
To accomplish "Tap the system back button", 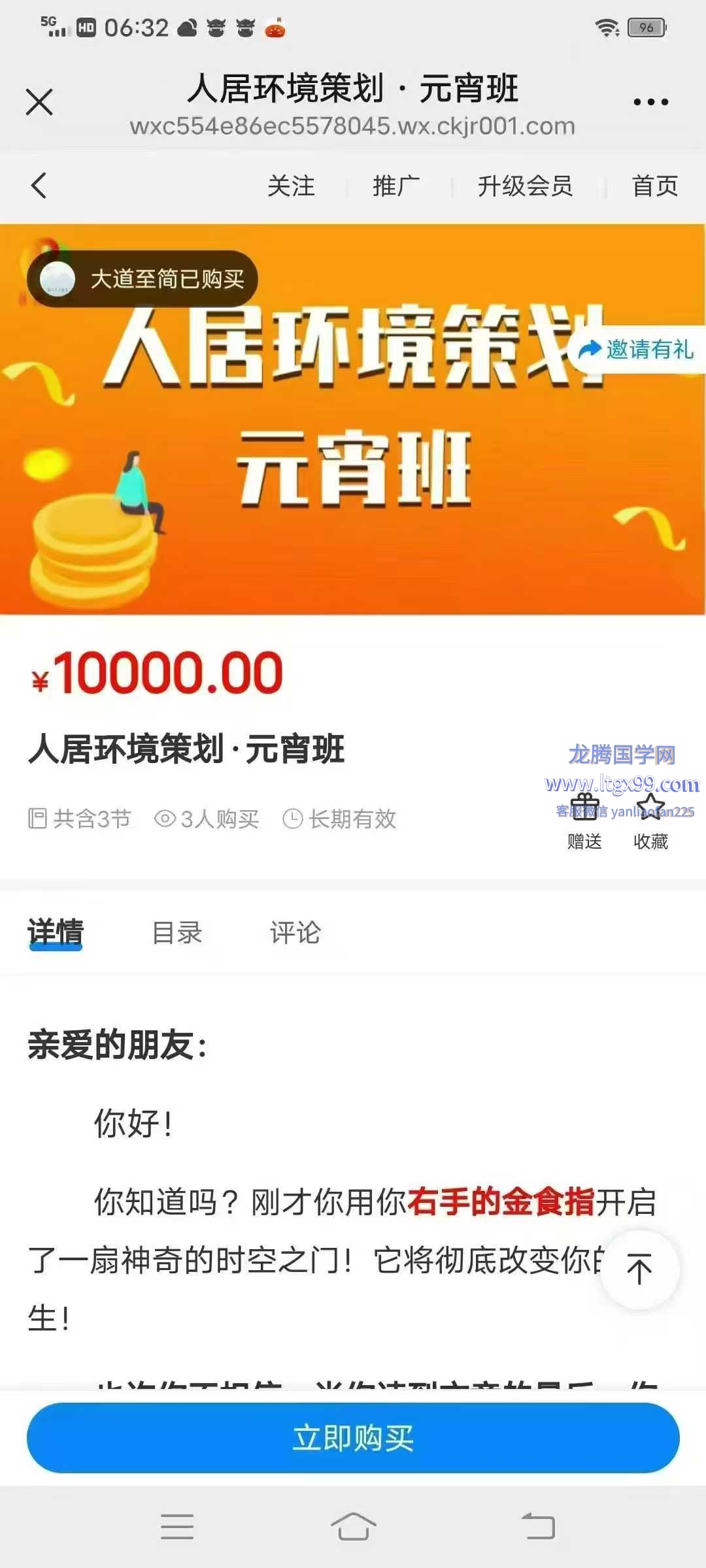I will (x=538, y=1527).
